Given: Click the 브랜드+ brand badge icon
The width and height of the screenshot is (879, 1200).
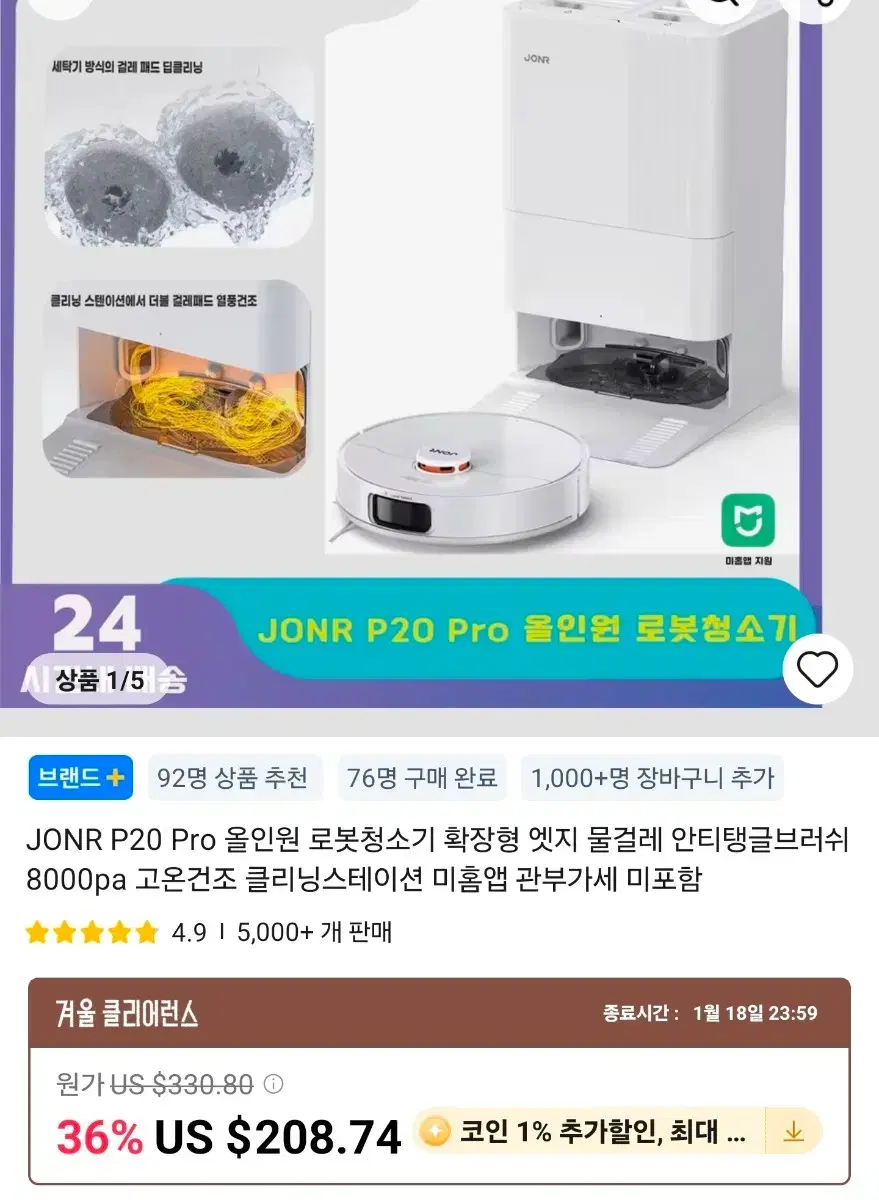Looking at the screenshot, I should (x=80, y=778).
